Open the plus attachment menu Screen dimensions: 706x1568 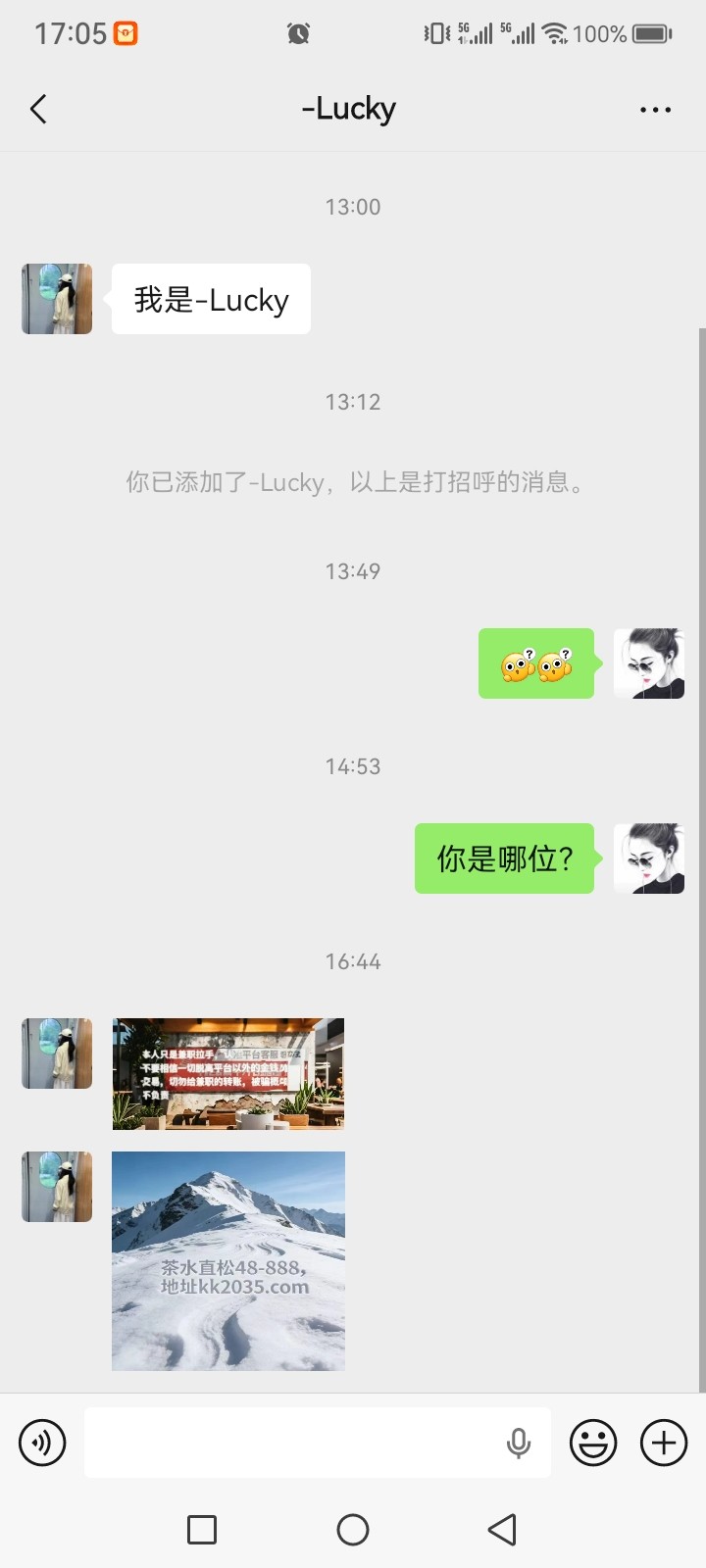click(x=664, y=1443)
